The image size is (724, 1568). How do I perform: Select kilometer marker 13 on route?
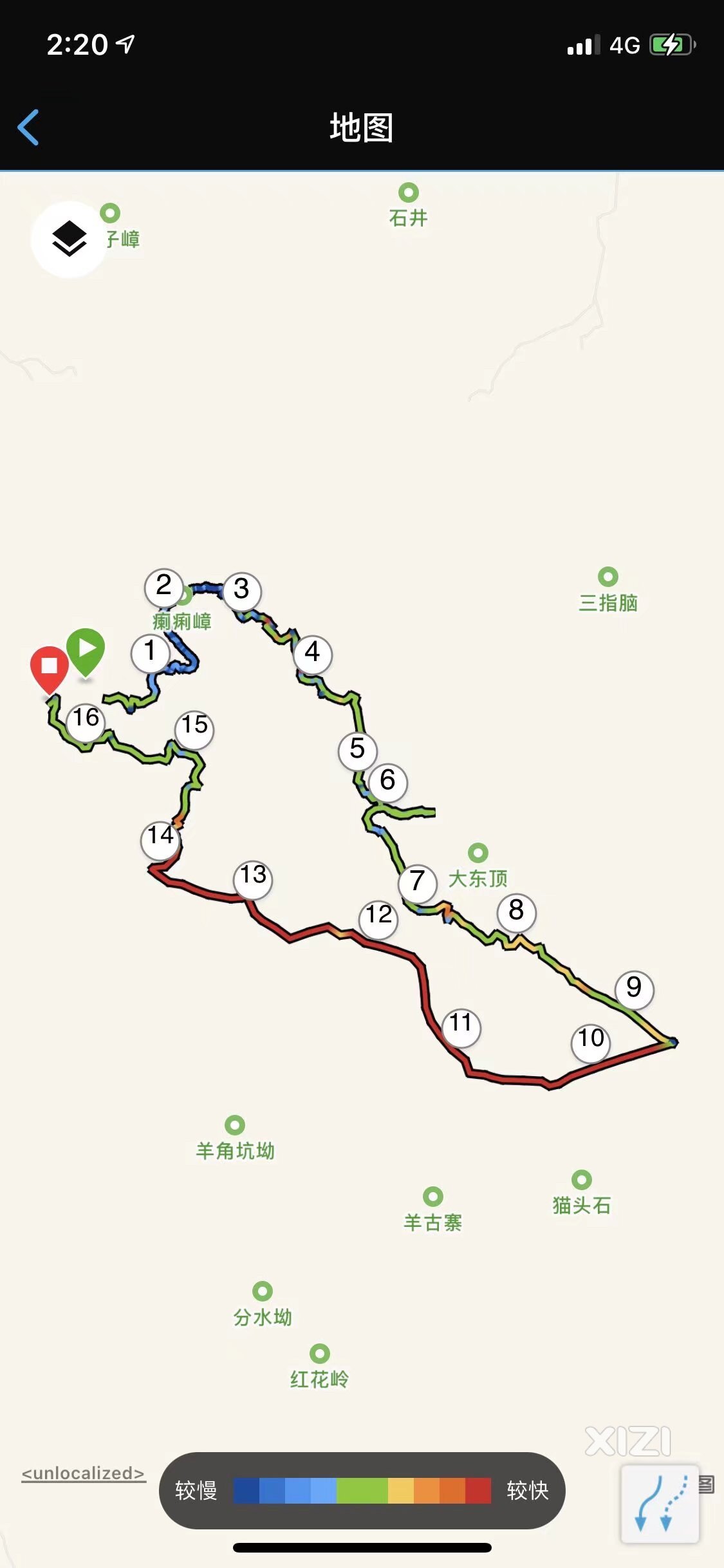pyautogui.click(x=253, y=876)
